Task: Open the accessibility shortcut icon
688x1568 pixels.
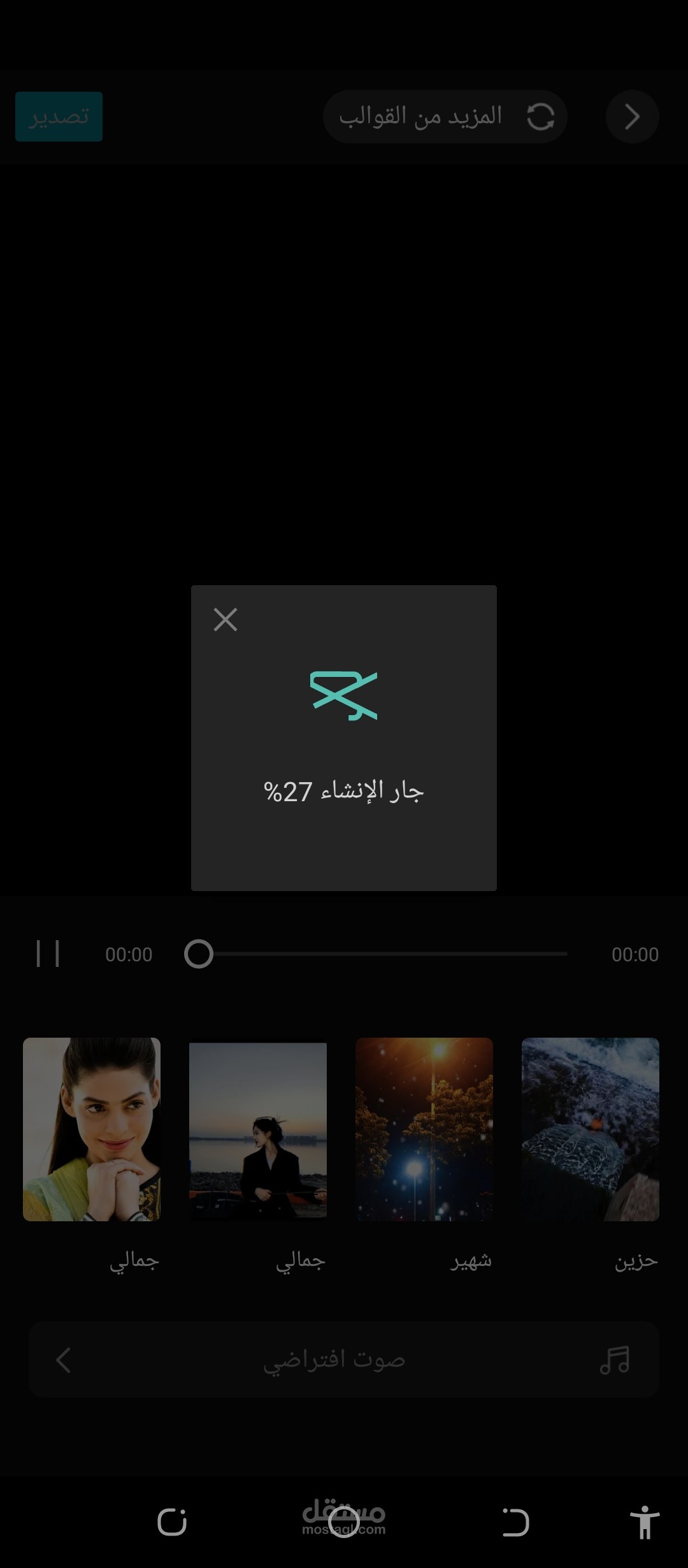Action: [x=645, y=1523]
